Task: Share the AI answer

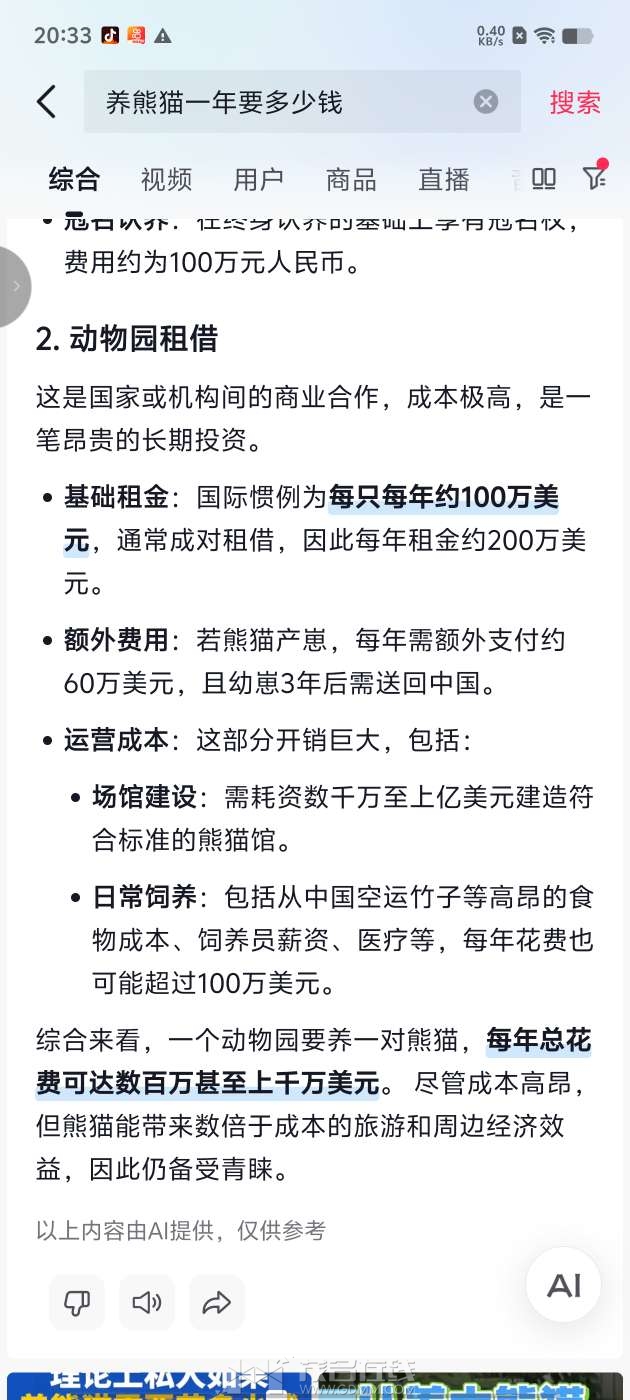Action: [x=217, y=1302]
